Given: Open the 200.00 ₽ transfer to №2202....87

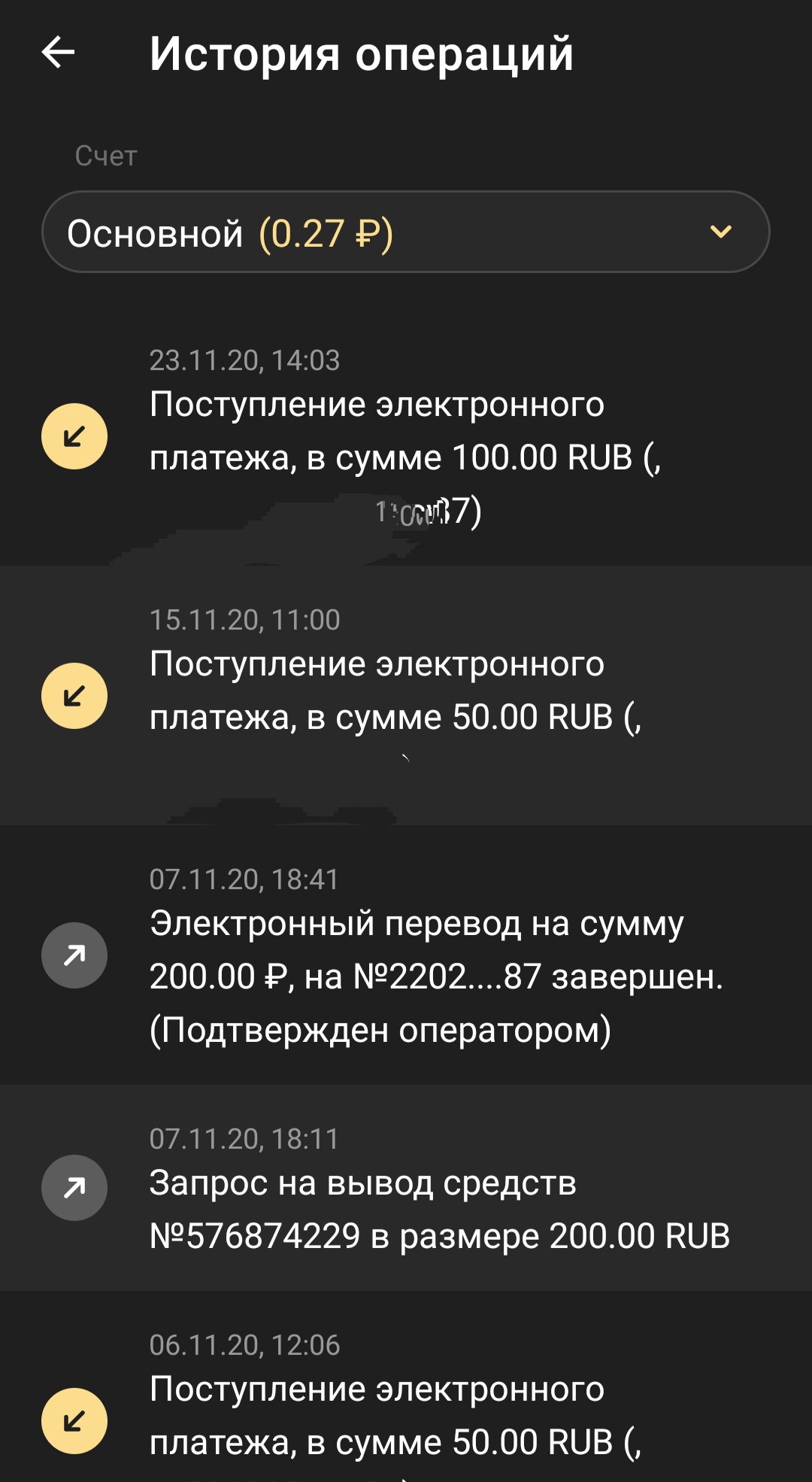Looking at the screenshot, I should coord(406,955).
